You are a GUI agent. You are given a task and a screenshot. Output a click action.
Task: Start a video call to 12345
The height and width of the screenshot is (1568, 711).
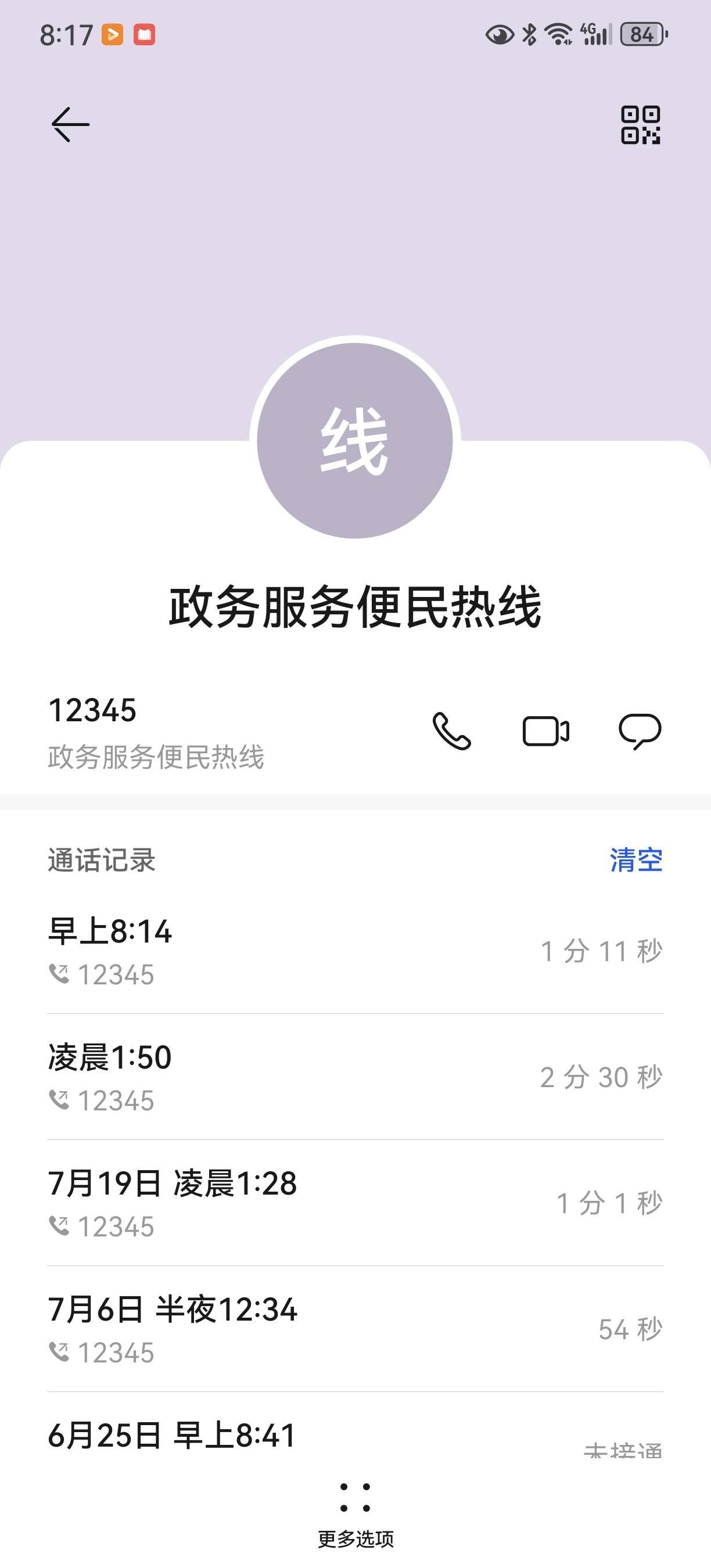coord(545,731)
